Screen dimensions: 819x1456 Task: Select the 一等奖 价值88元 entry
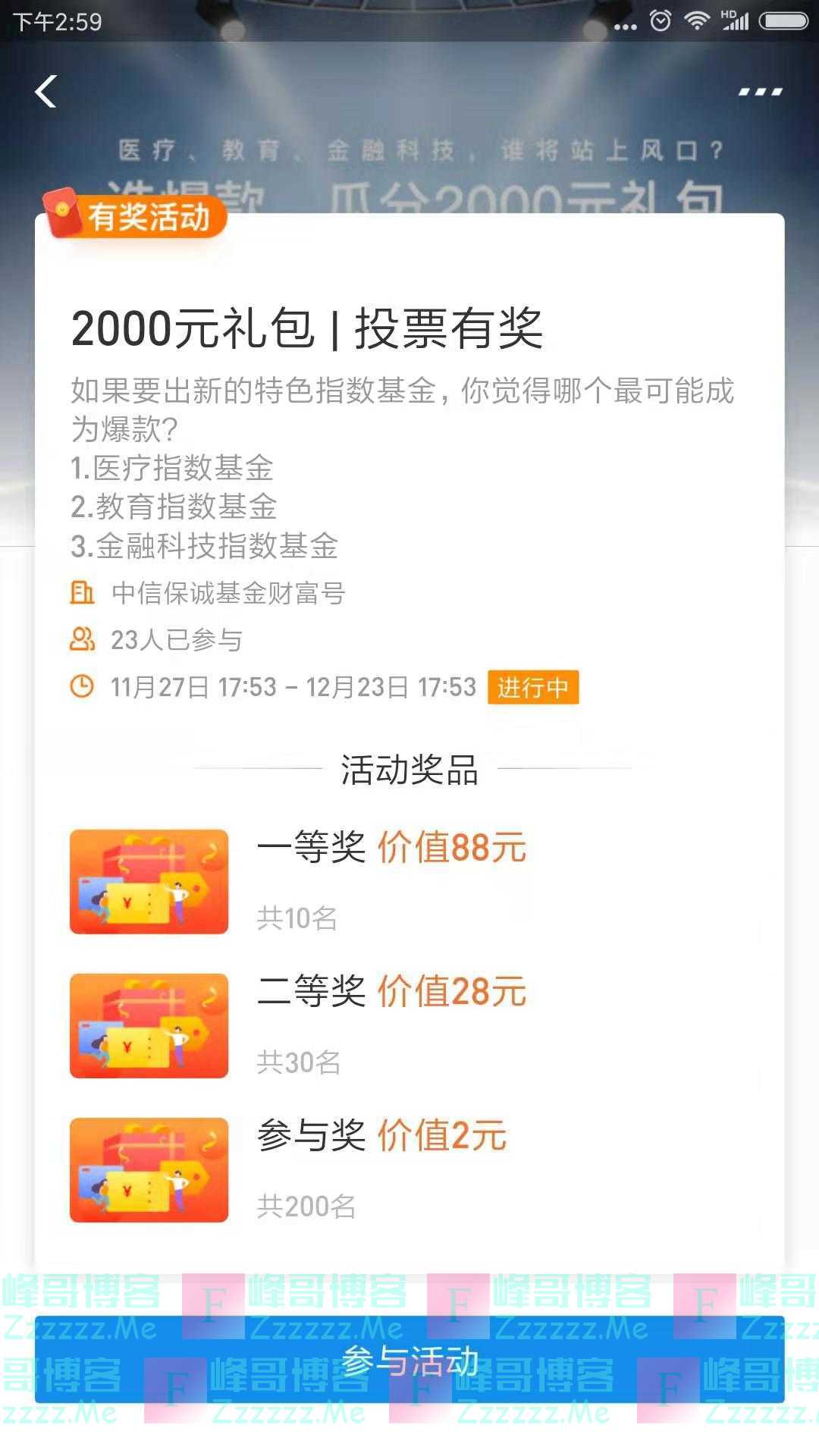pos(391,848)
